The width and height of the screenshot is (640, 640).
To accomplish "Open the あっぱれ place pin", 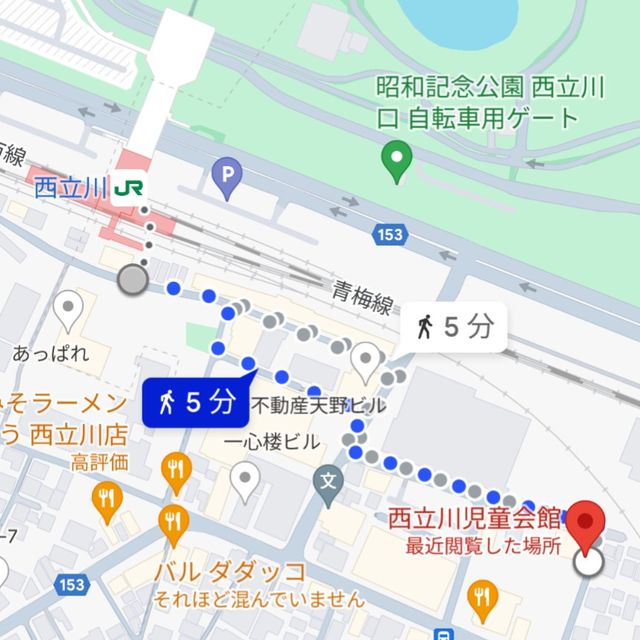I will (68, 310).
